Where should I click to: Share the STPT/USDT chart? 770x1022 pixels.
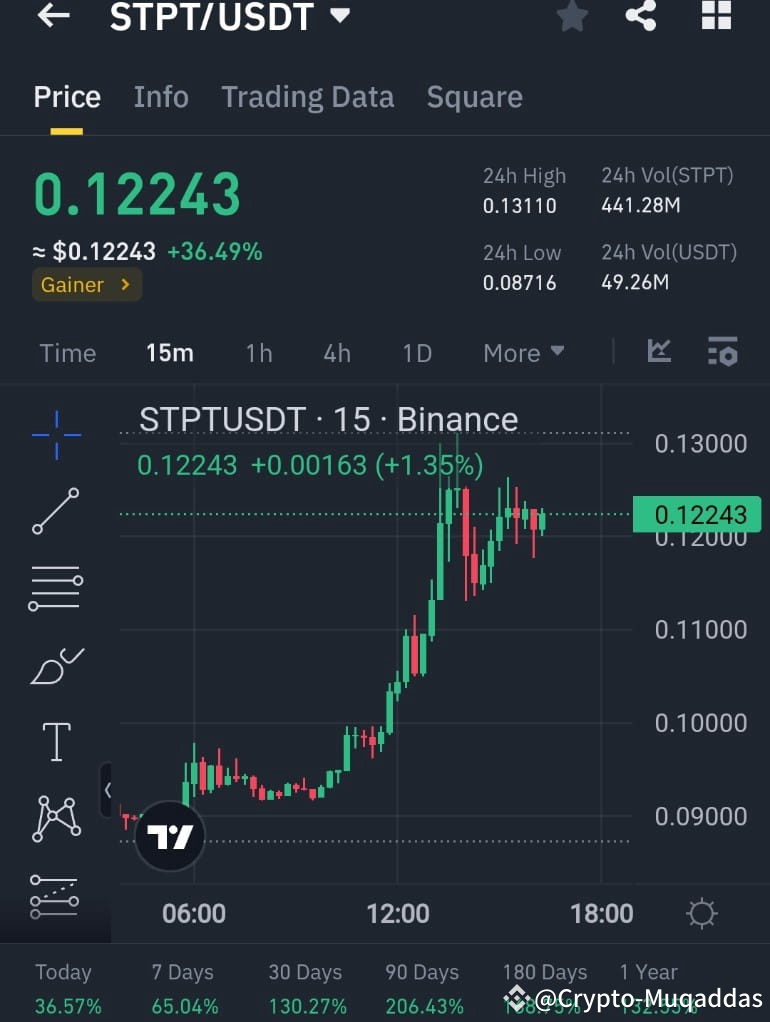click(x=641, y=16)
